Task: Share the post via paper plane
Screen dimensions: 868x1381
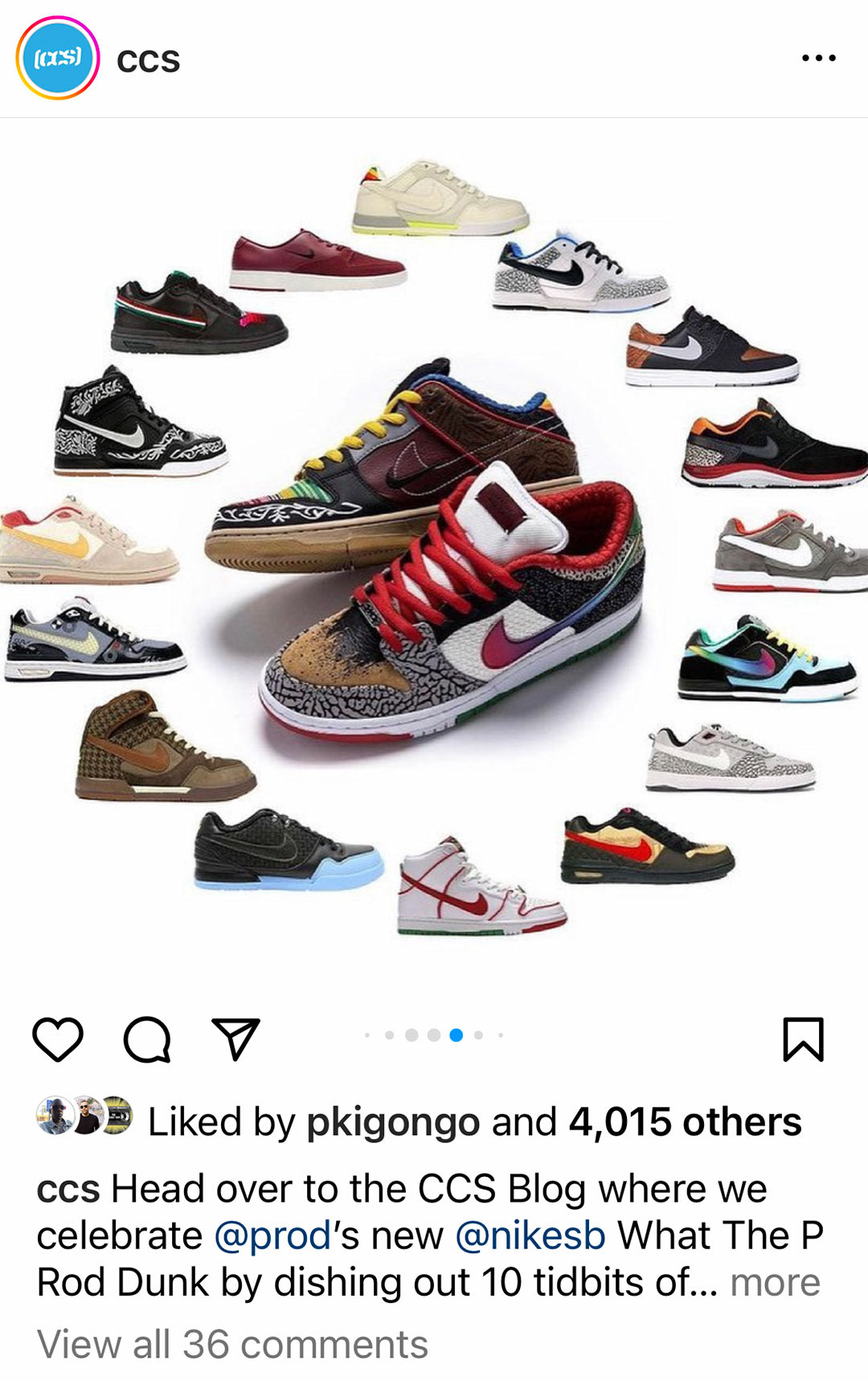Action: click(235, 1039)
